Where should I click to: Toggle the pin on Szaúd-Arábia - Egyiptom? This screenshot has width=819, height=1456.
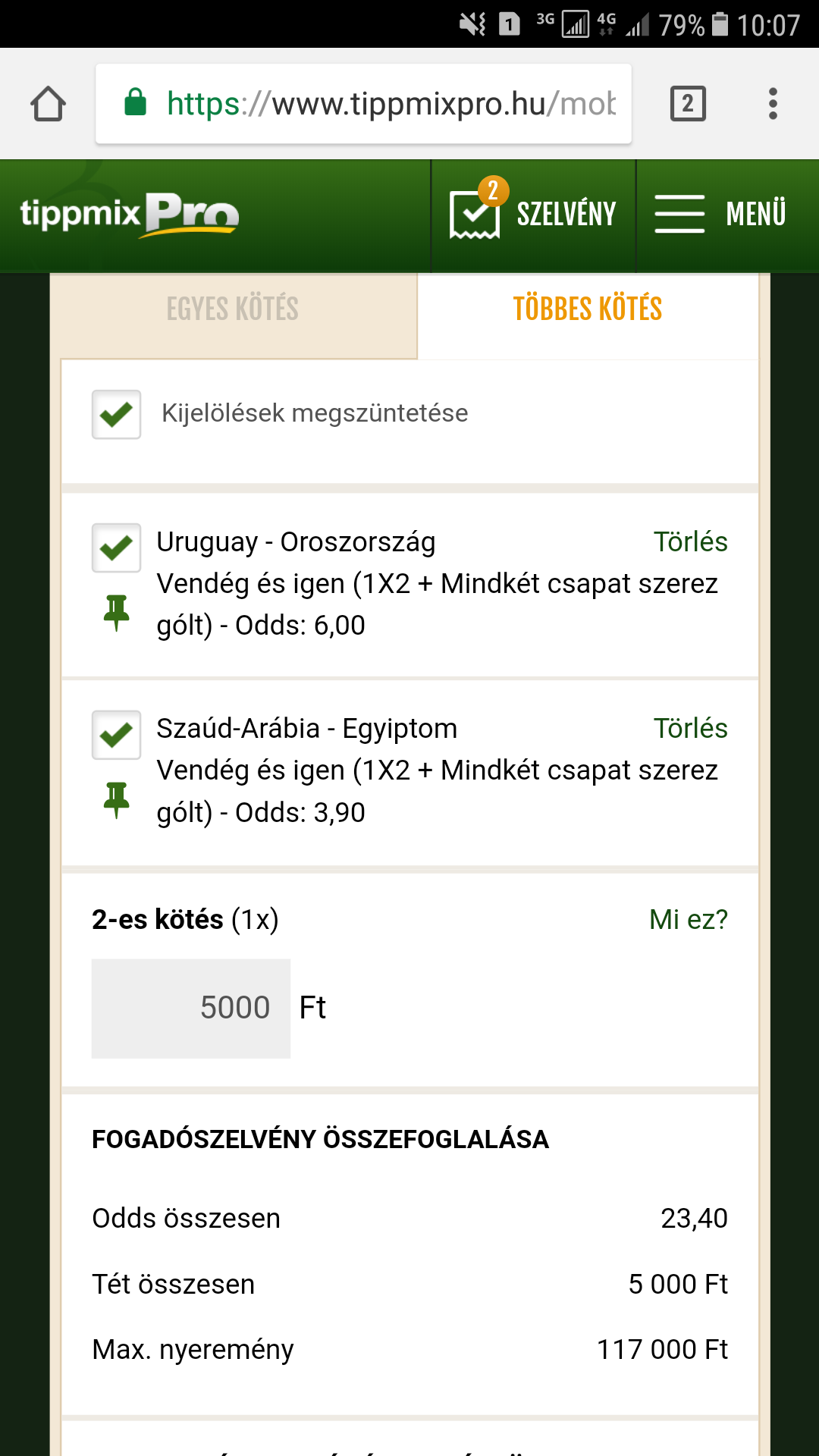116,799
